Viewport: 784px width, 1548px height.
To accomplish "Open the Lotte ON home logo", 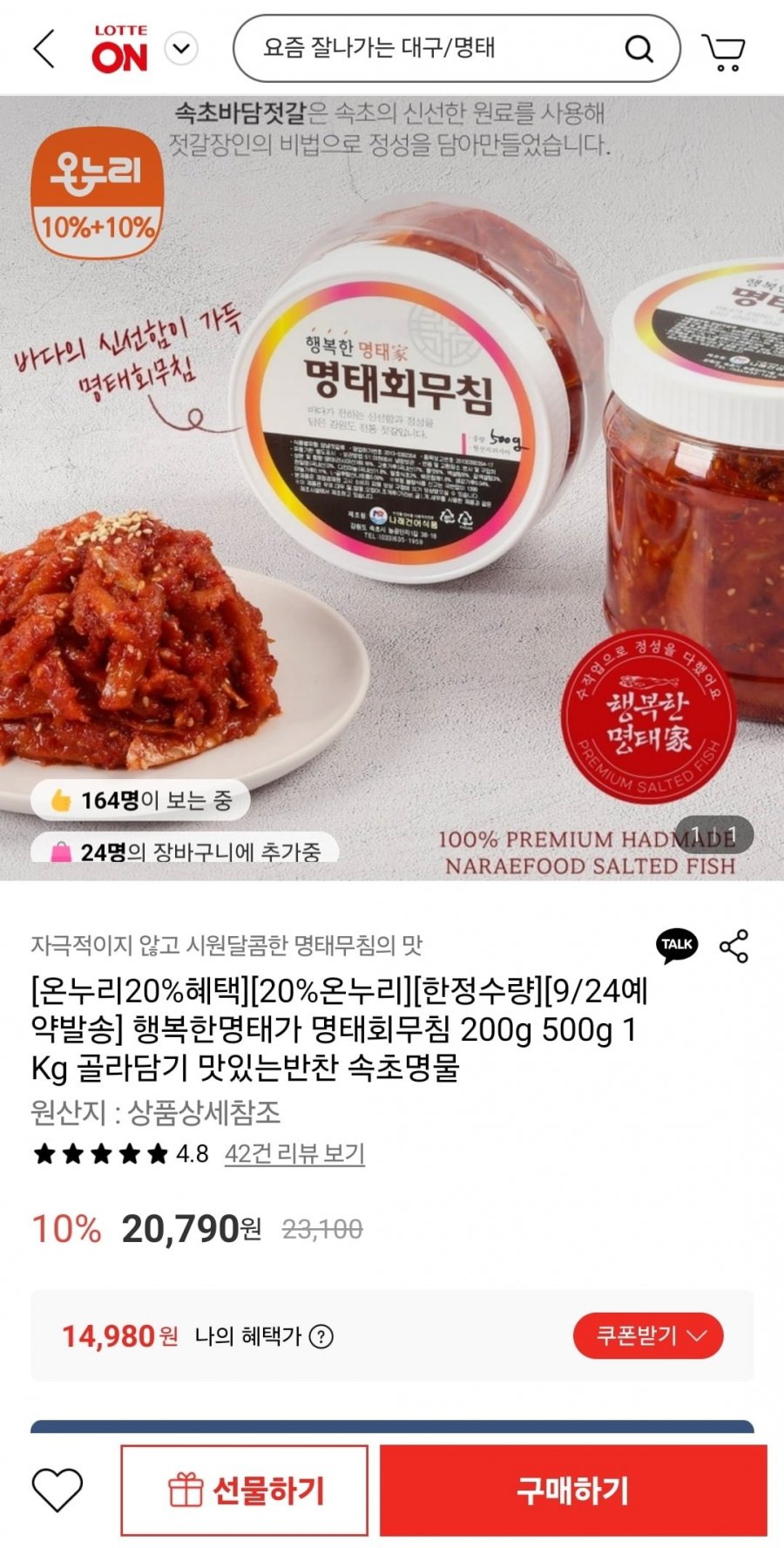I will coord(120,50).
